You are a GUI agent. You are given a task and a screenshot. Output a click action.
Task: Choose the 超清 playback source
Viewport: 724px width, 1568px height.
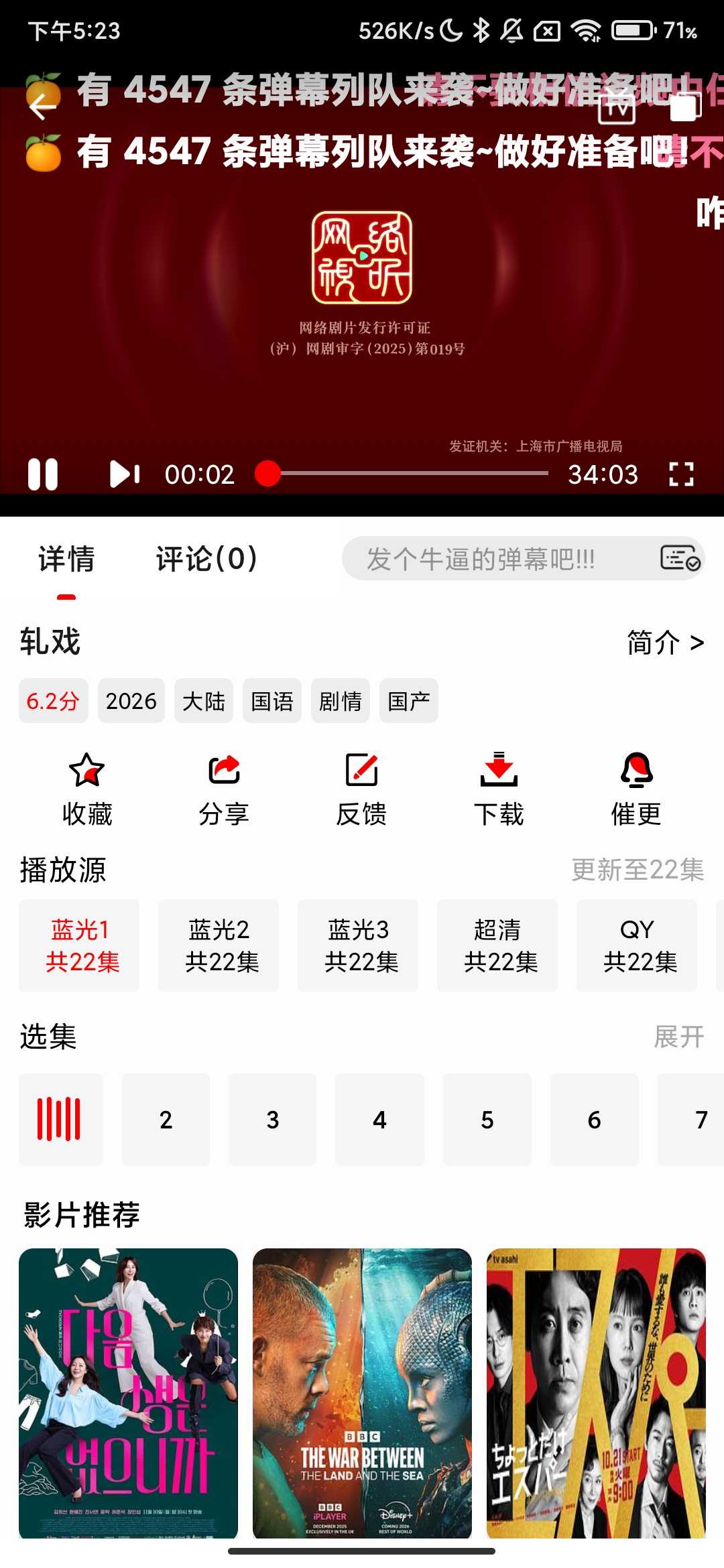click(x=497, y=945)
